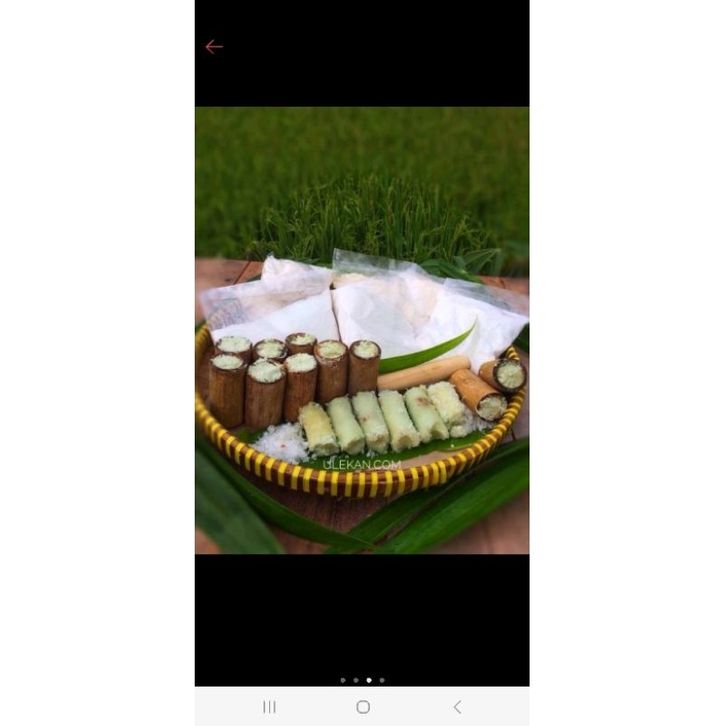Open the recent apps view
The width and height of the screenshot is (726, 726).
269,707
